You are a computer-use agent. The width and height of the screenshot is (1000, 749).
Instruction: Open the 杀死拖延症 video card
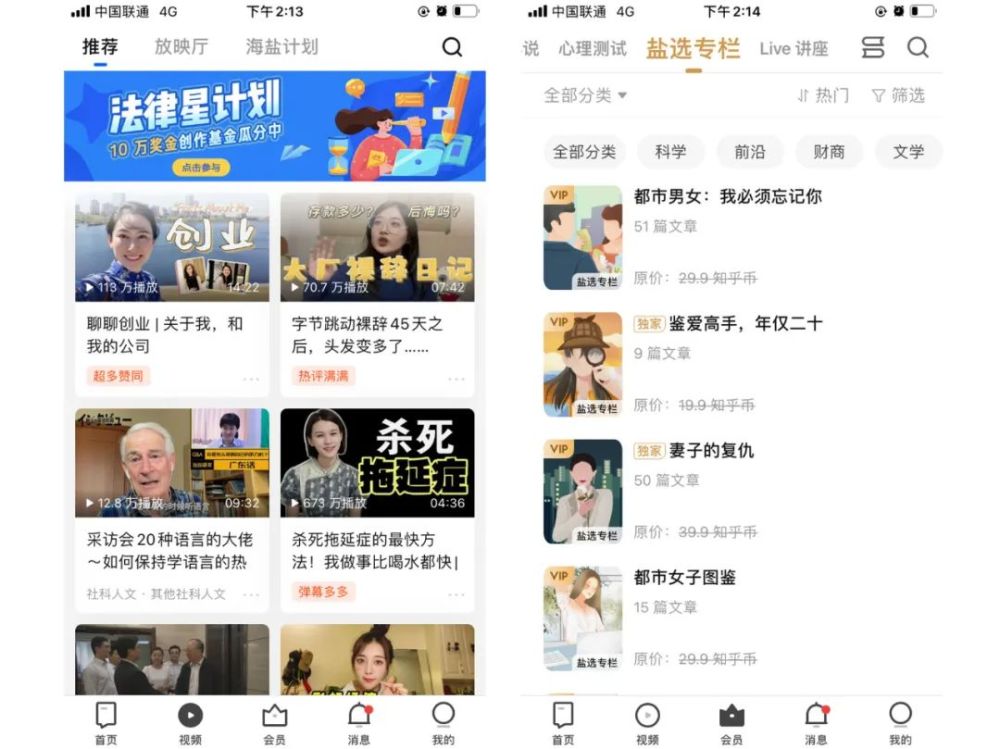377,510
